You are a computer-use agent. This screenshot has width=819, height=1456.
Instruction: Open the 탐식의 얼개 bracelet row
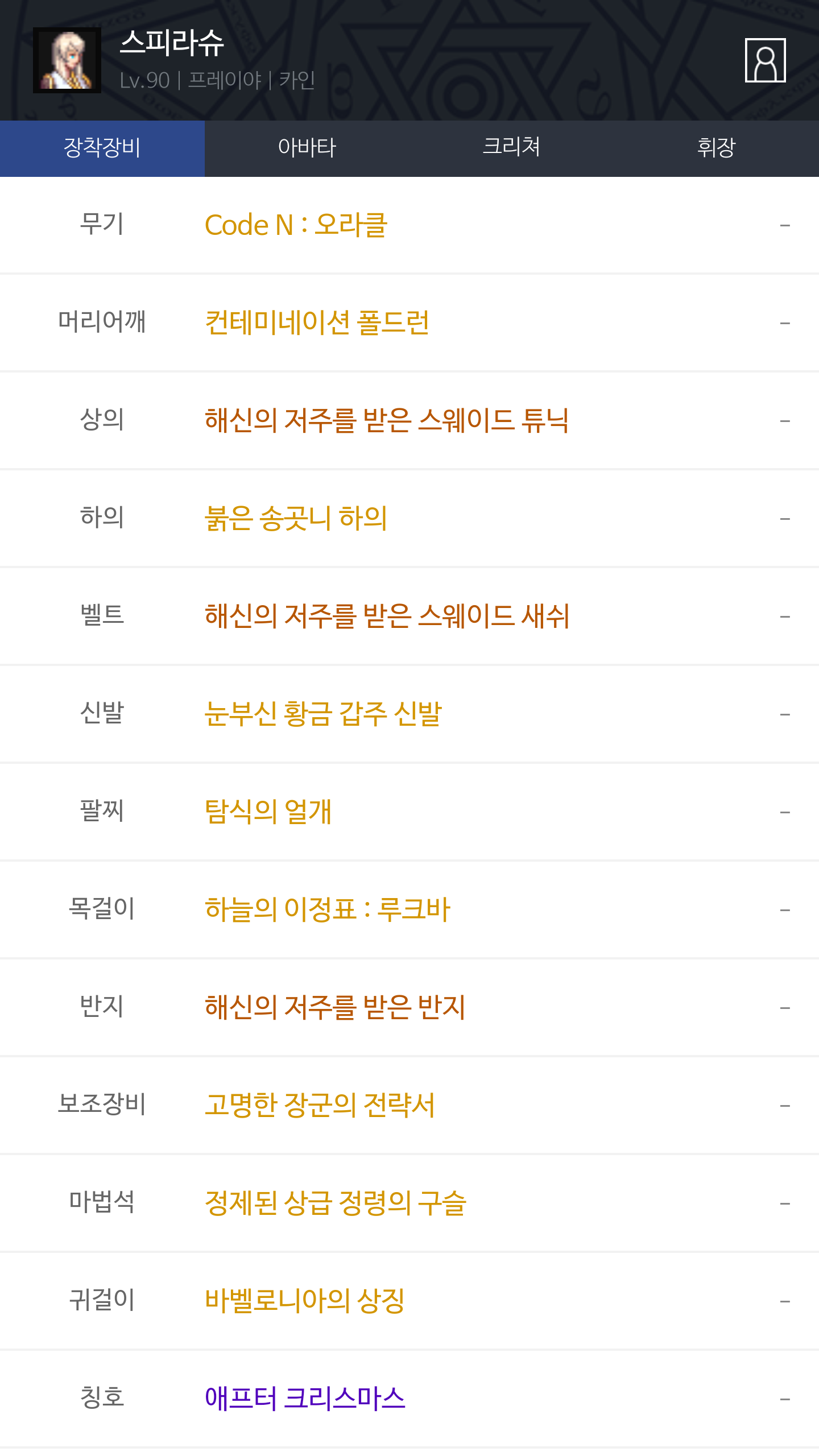pyautogui.click(x=409, y=812)
